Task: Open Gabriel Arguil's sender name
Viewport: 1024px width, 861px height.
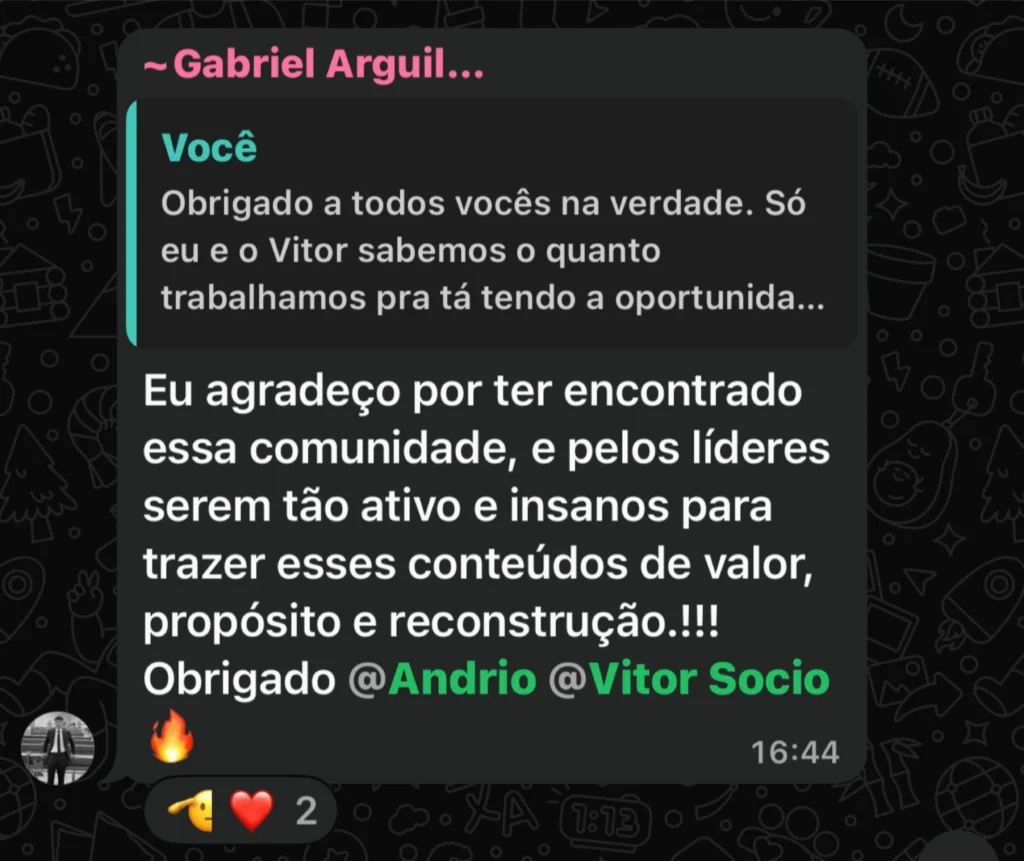Action: click(x=313, y=66)
